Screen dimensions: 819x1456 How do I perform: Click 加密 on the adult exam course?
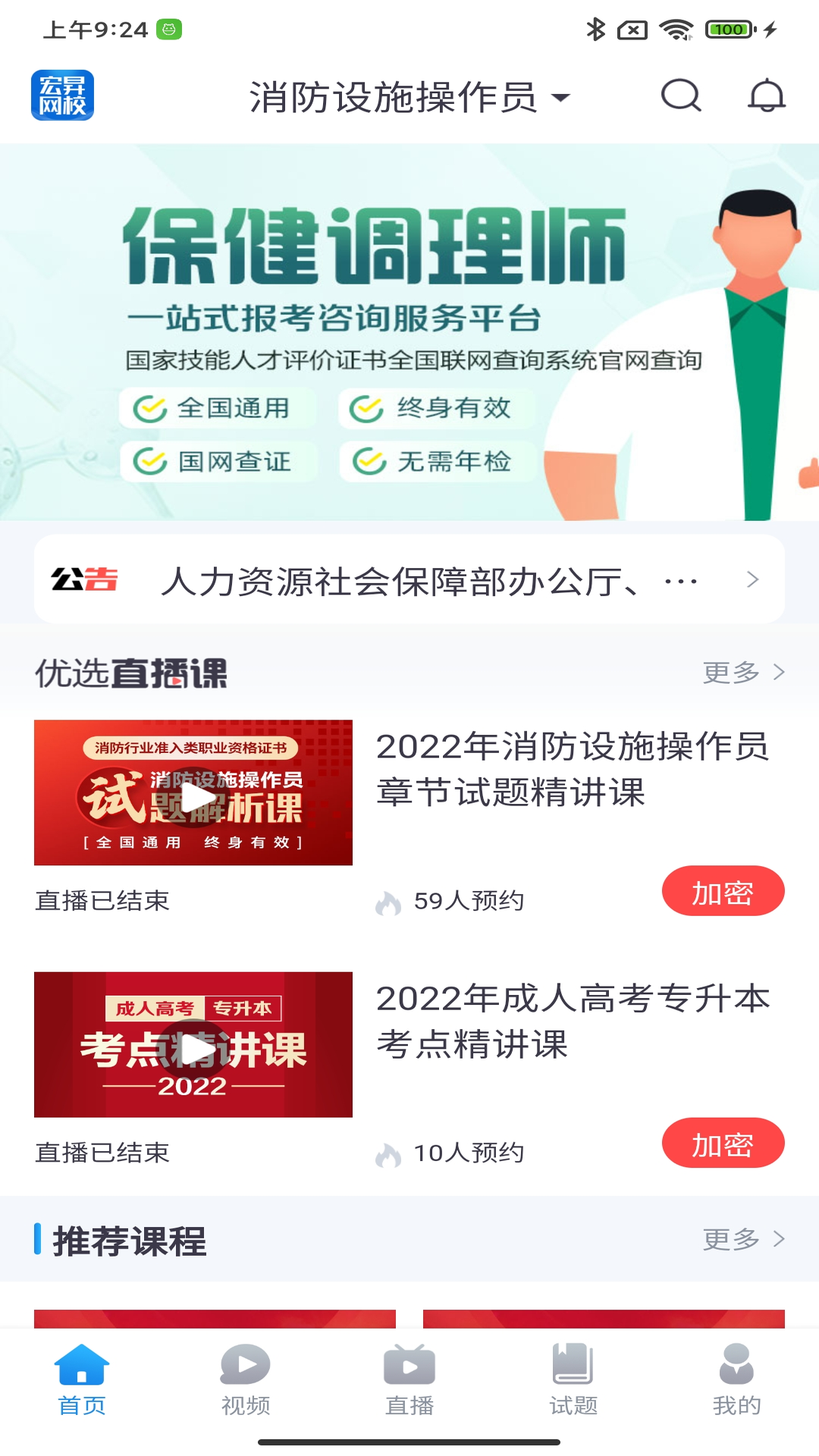point(723,1143)
